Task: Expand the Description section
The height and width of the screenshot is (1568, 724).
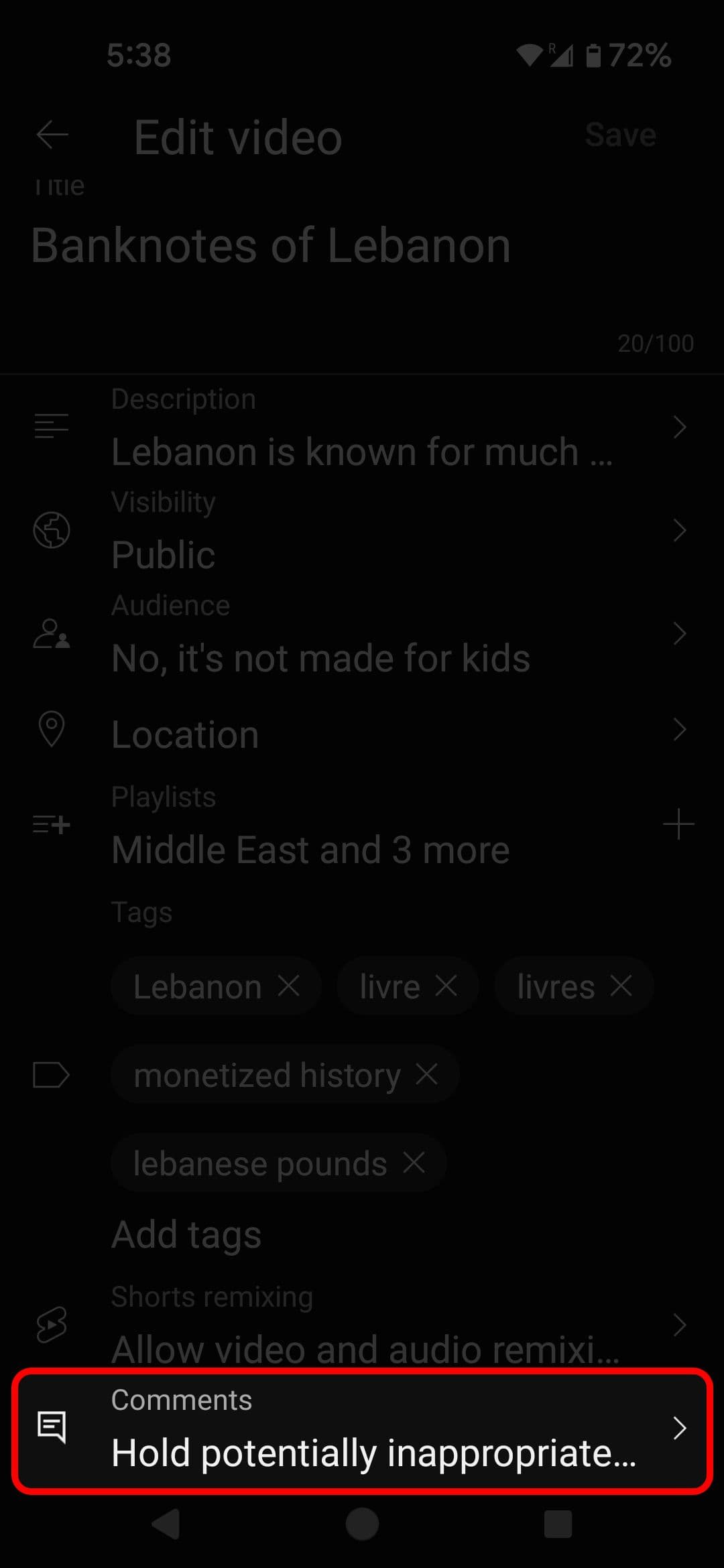Action: (x=679, y=427)
